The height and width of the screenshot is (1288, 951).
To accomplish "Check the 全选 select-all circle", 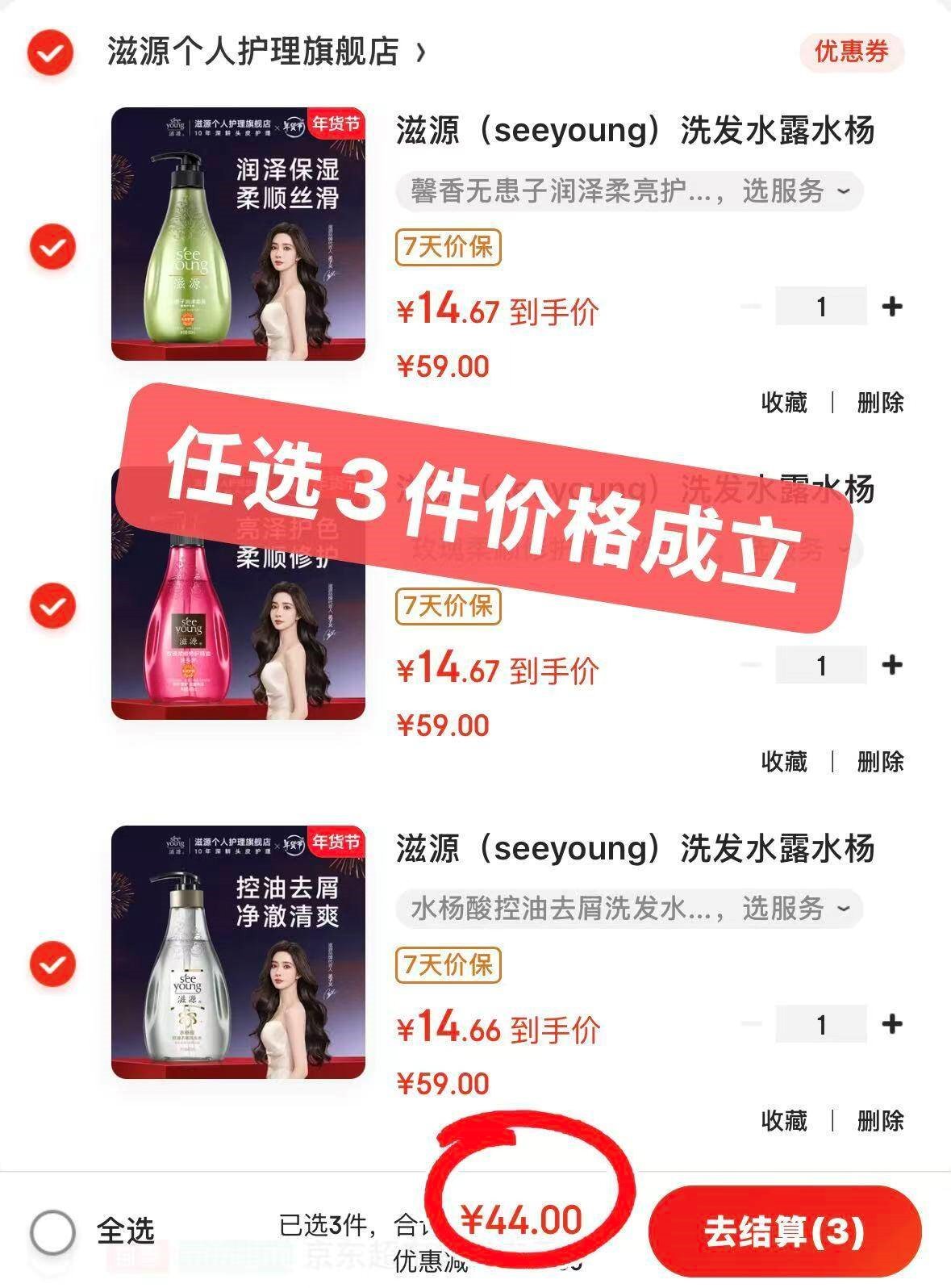I will [53, 1232].
